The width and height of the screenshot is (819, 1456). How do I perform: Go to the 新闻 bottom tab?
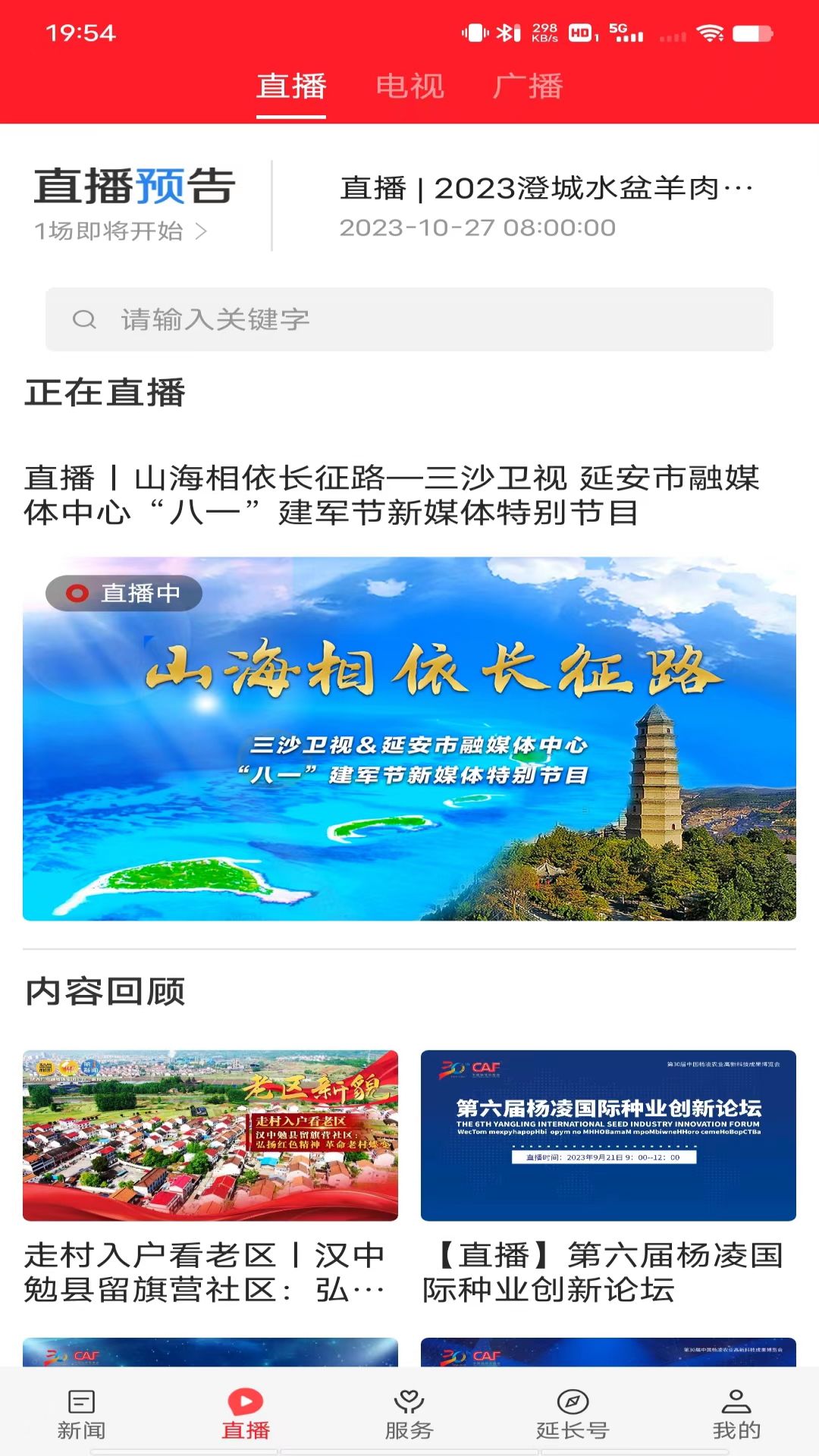tap(81, 1414)
